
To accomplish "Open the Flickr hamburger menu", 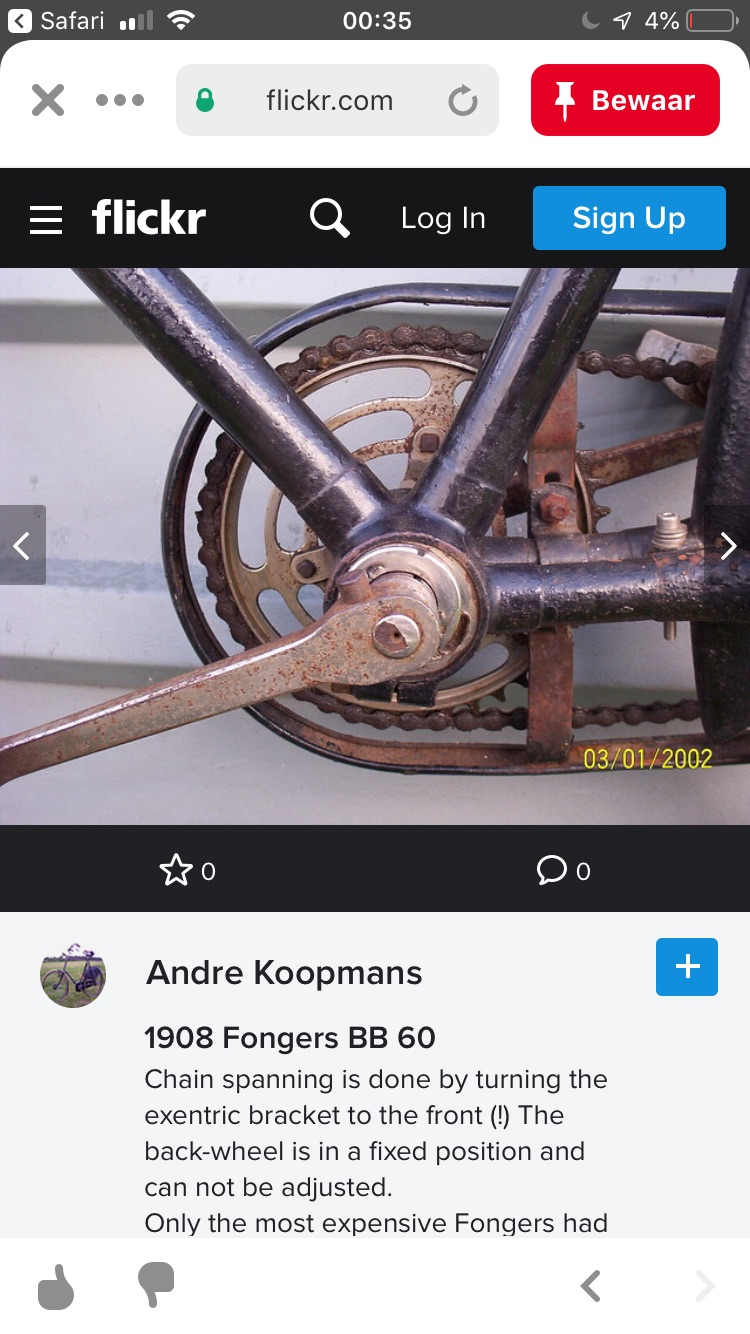I will click(46, 219).
